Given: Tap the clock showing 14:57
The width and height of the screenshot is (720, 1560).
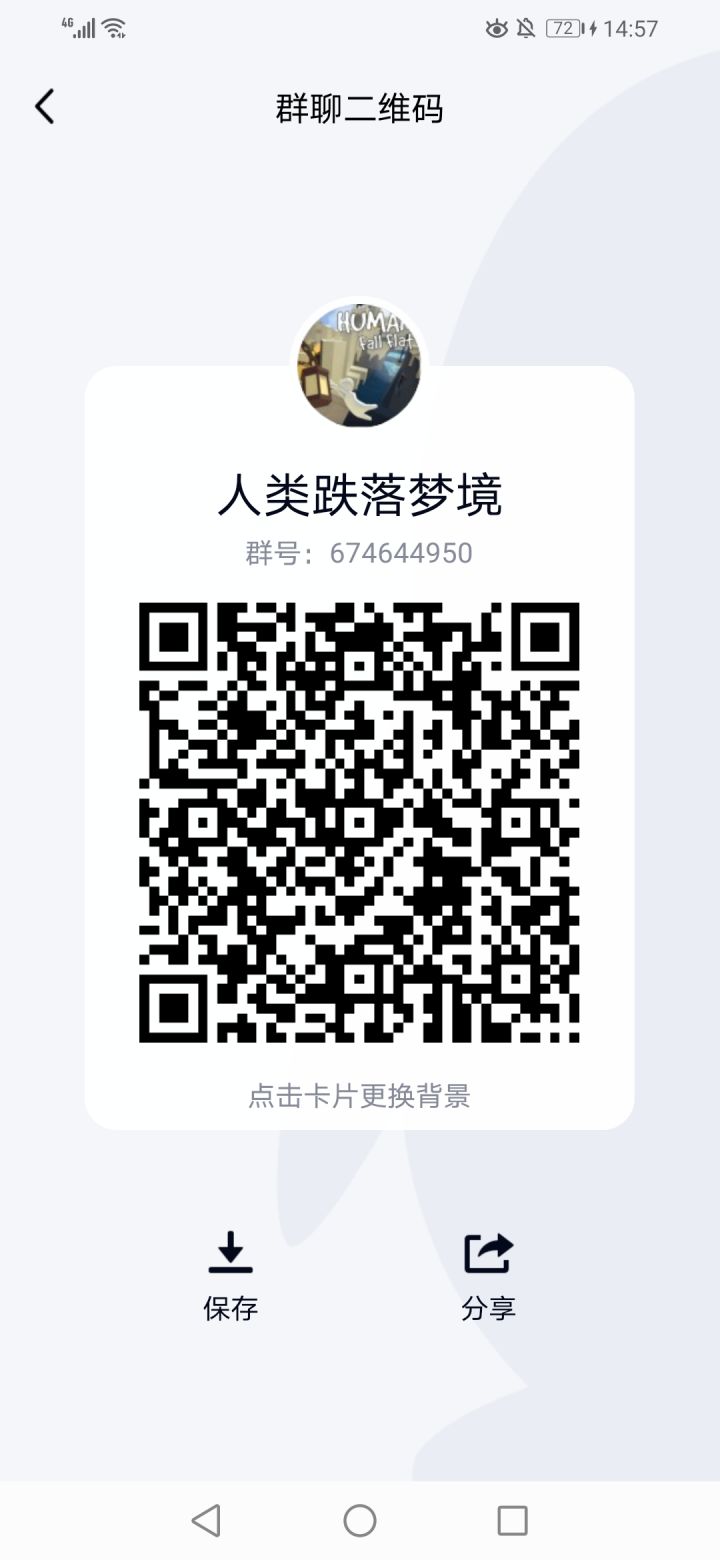Looking at the screenshot, I should pos(630,29).
